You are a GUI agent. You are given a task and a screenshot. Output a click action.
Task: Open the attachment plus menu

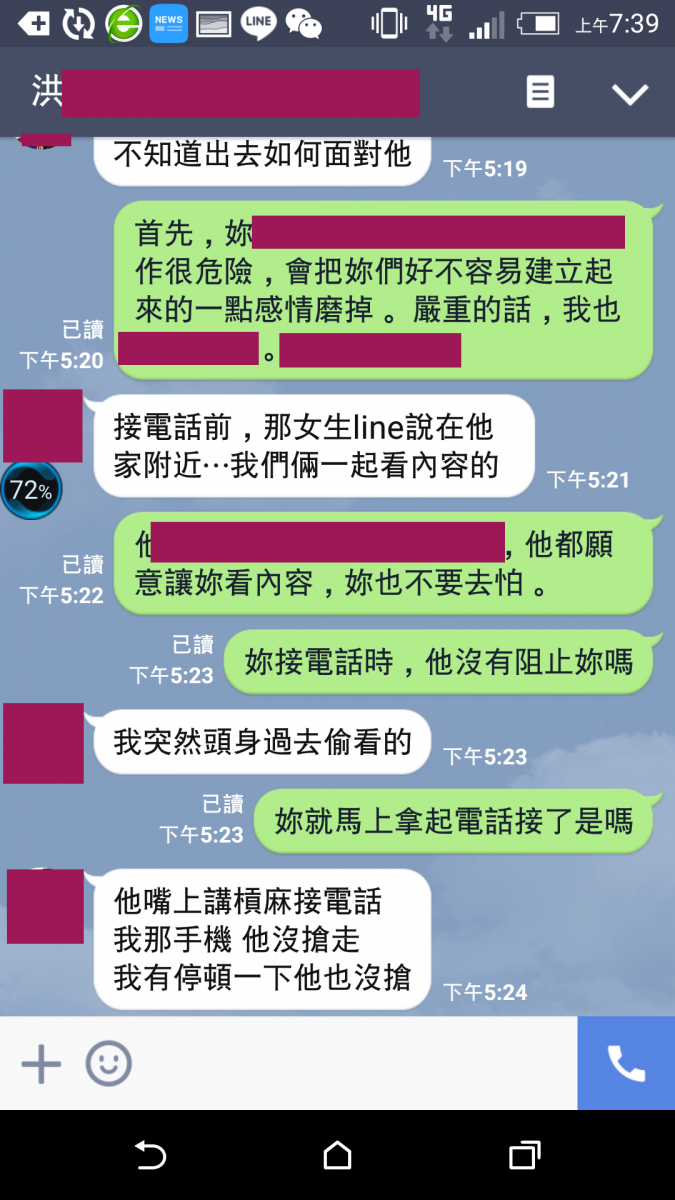41,1063
